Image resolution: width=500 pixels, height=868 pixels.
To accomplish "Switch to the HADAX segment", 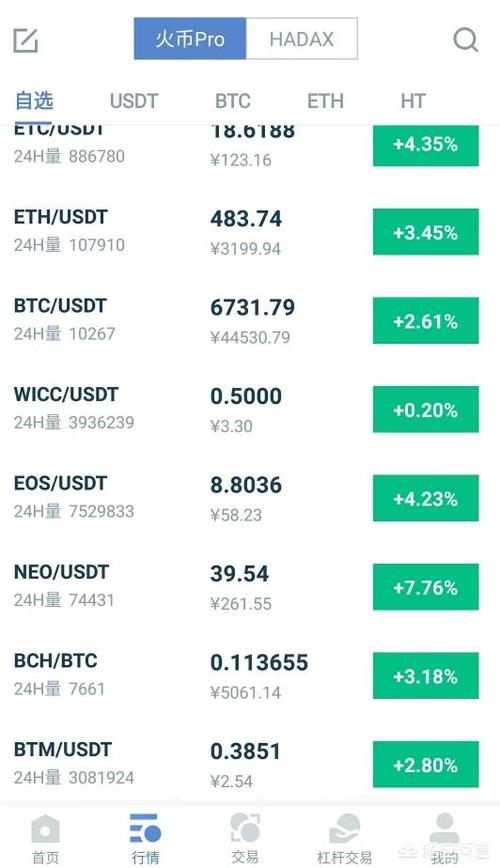I will pos(302,39).
